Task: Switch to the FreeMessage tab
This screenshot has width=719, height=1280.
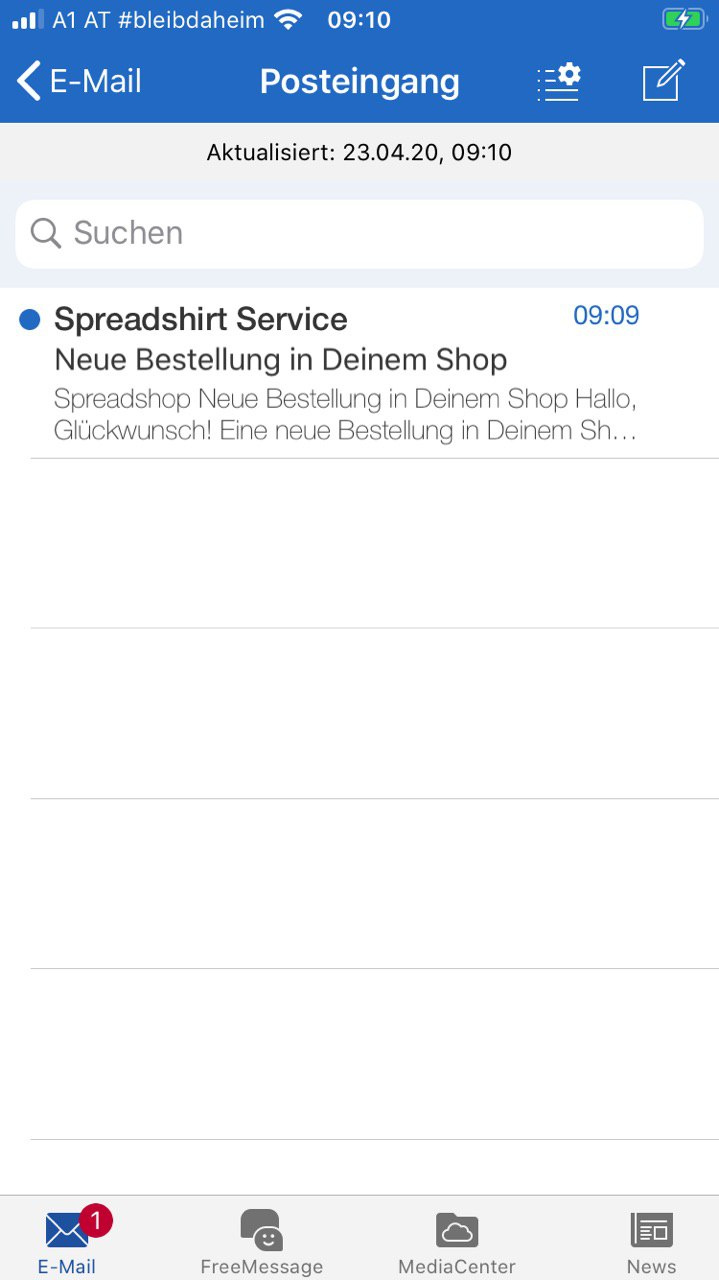Action: 261,1240
